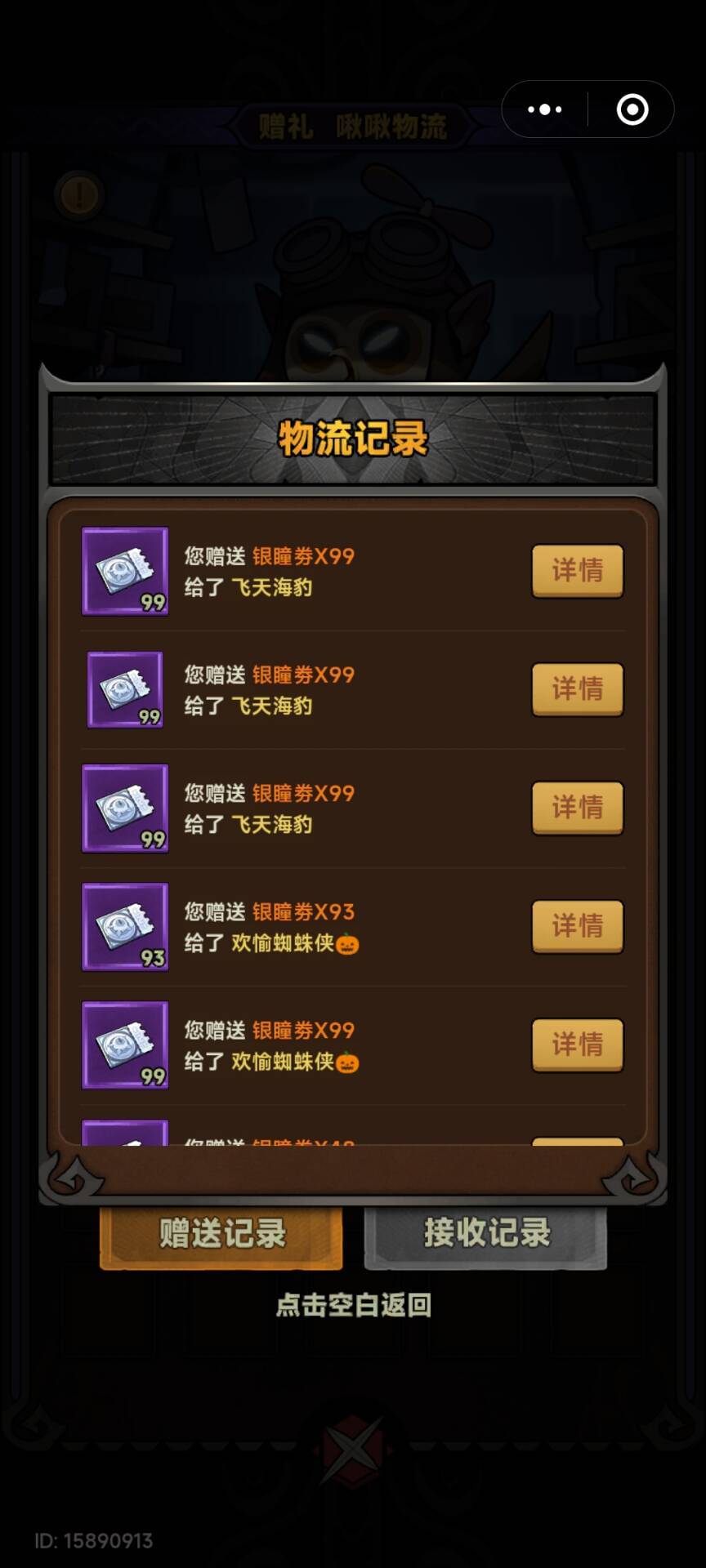Screen dimensions: 706x1568
Task: Switch to the 接收记录 tab
Action: pyautogui.click(x=485, y=1232)
